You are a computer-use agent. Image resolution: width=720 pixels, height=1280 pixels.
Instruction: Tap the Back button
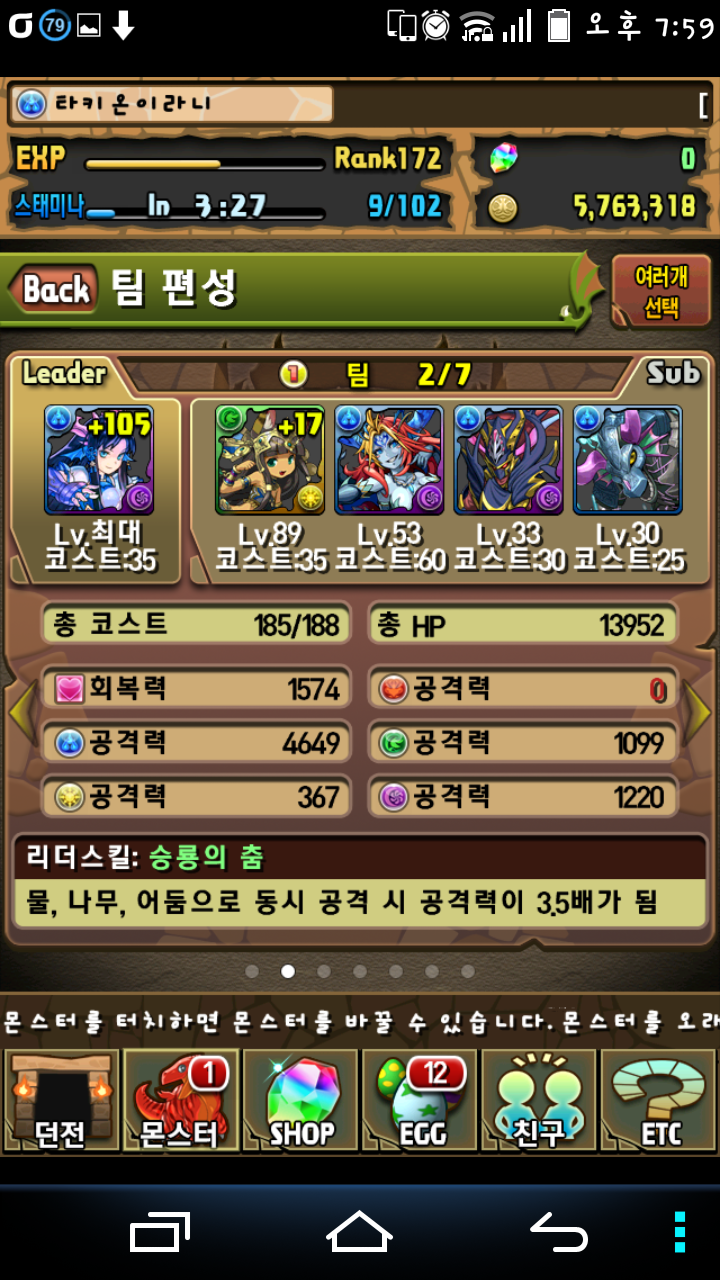(55, 290)
